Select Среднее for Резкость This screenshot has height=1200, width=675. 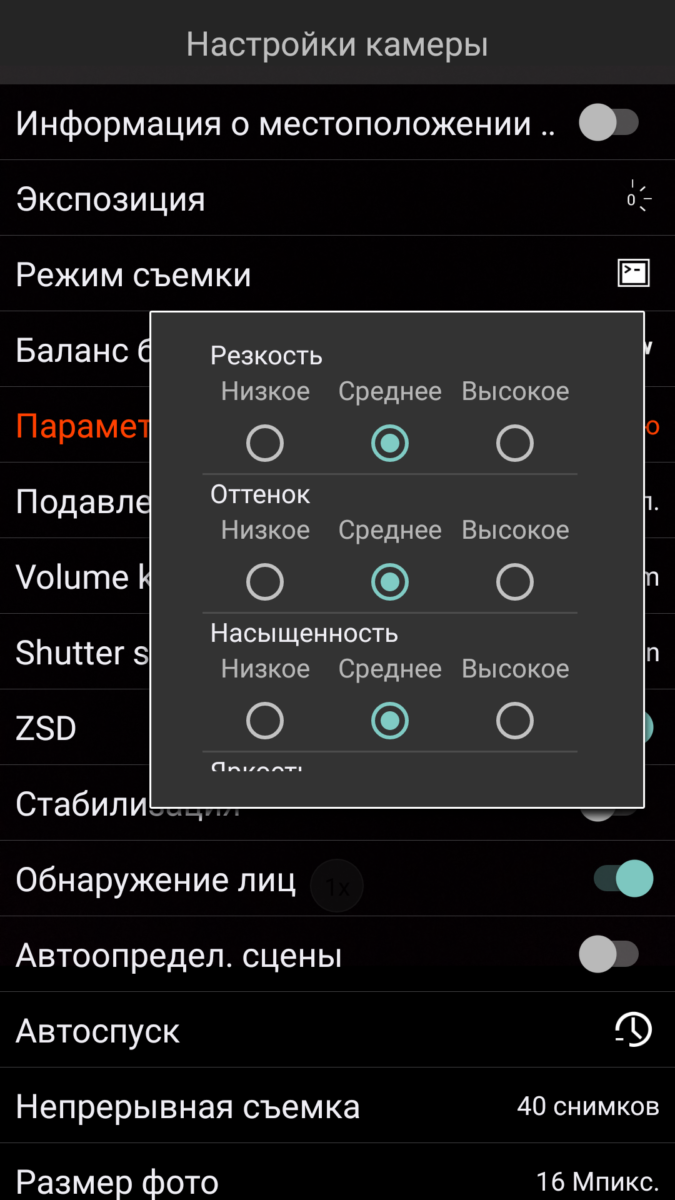pos(390,443)
